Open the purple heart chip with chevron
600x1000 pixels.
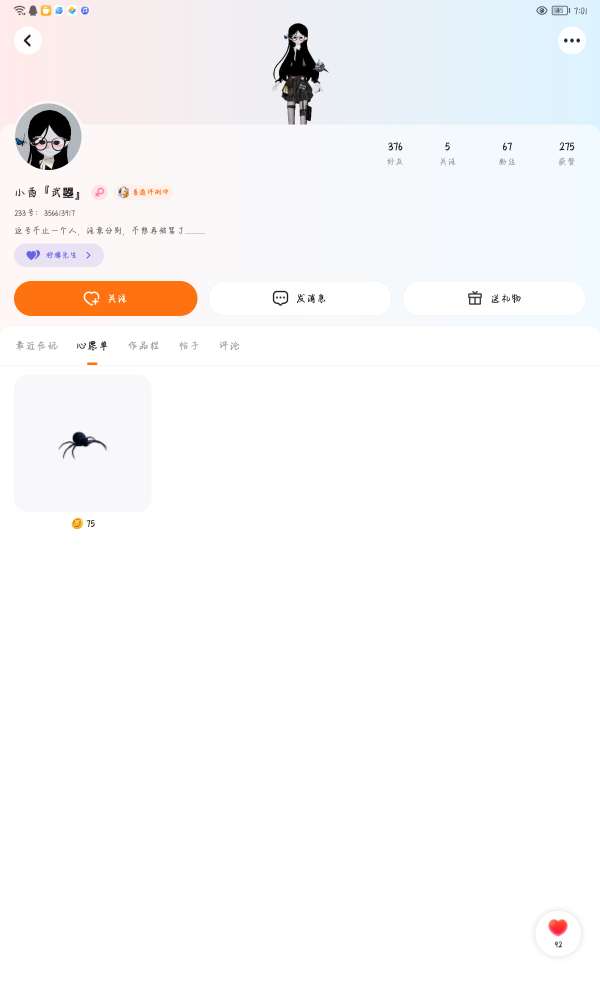click(x=59, y=255)
